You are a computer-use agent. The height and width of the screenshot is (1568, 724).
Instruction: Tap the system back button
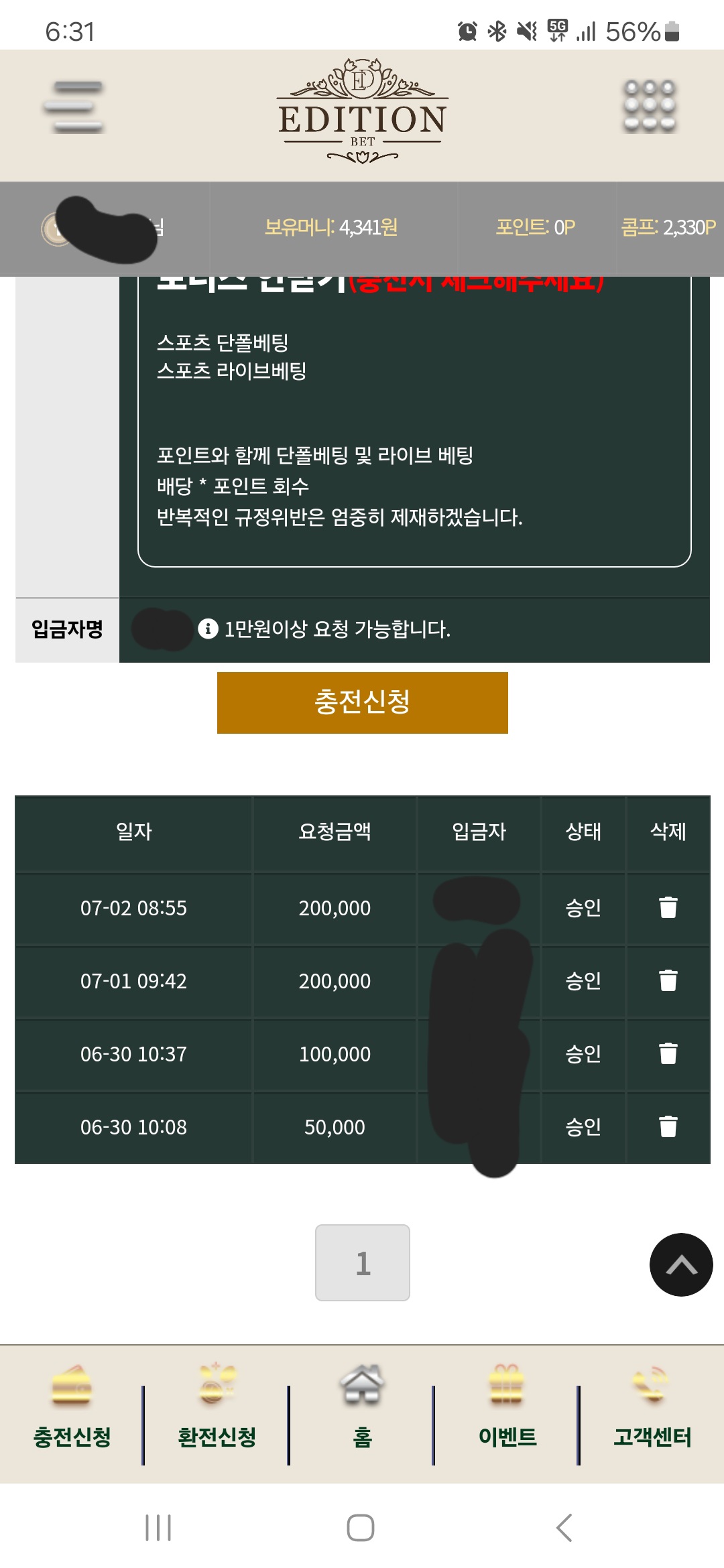(564, 1528)
